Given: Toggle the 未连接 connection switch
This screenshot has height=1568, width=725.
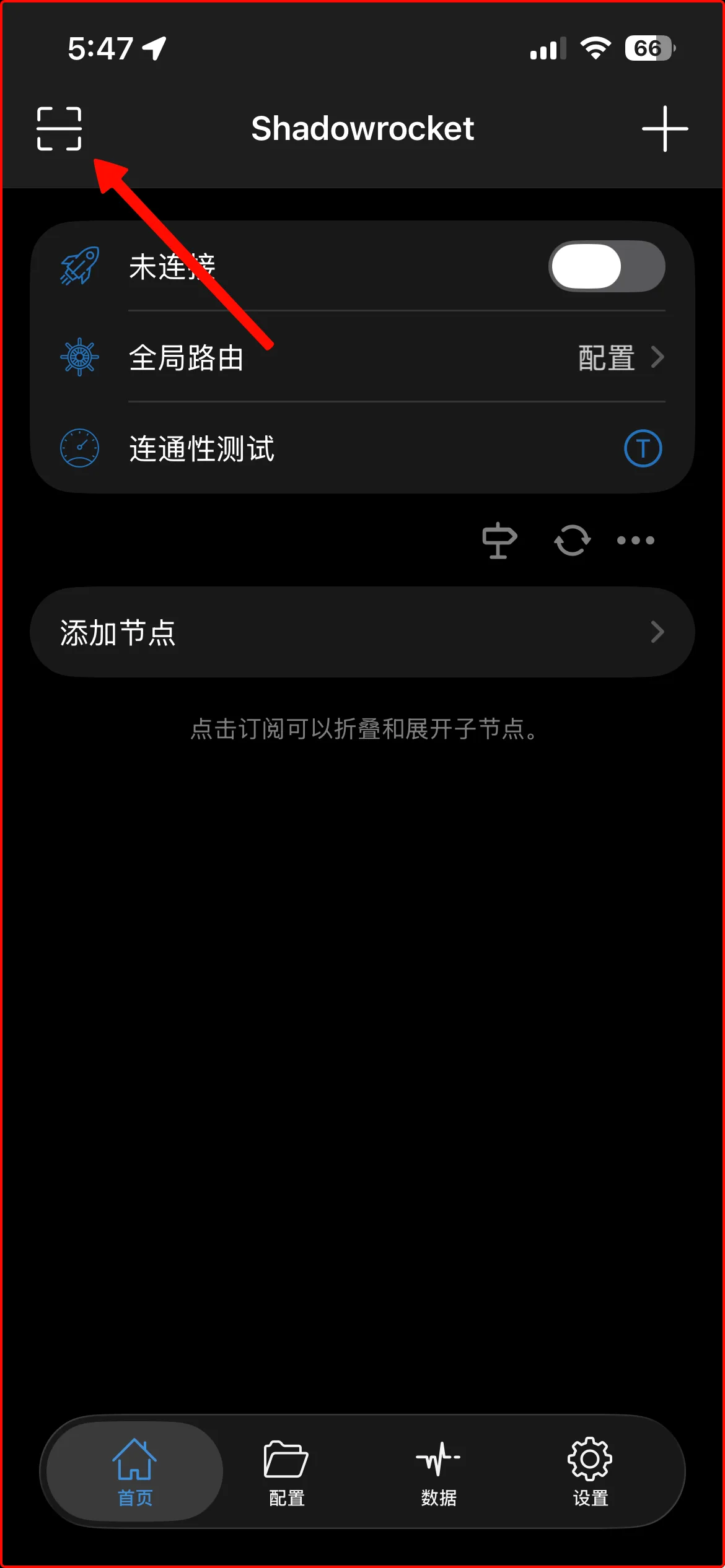Looking at the screenshot, I should coord(607,266).
